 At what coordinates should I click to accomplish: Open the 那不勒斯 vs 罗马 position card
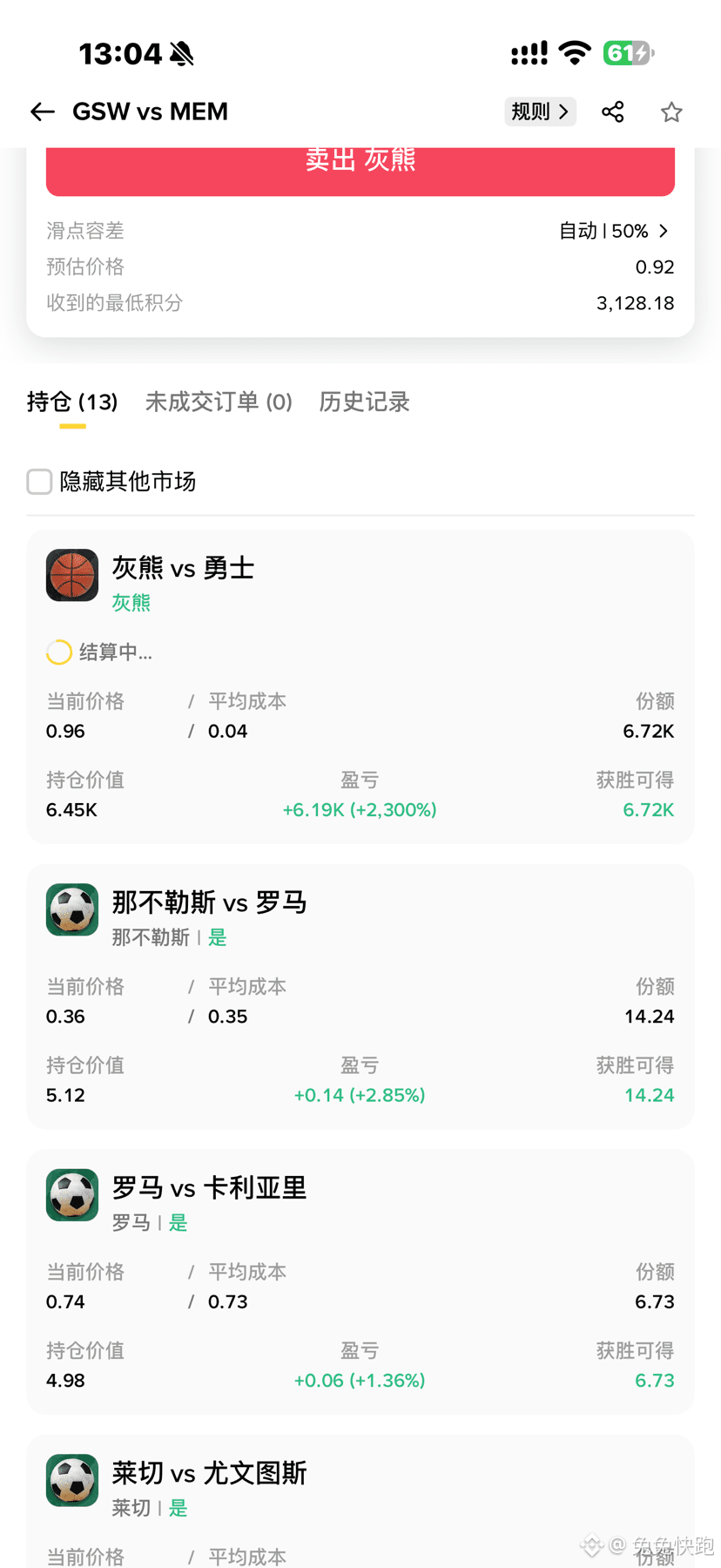(x=360, y=997)
